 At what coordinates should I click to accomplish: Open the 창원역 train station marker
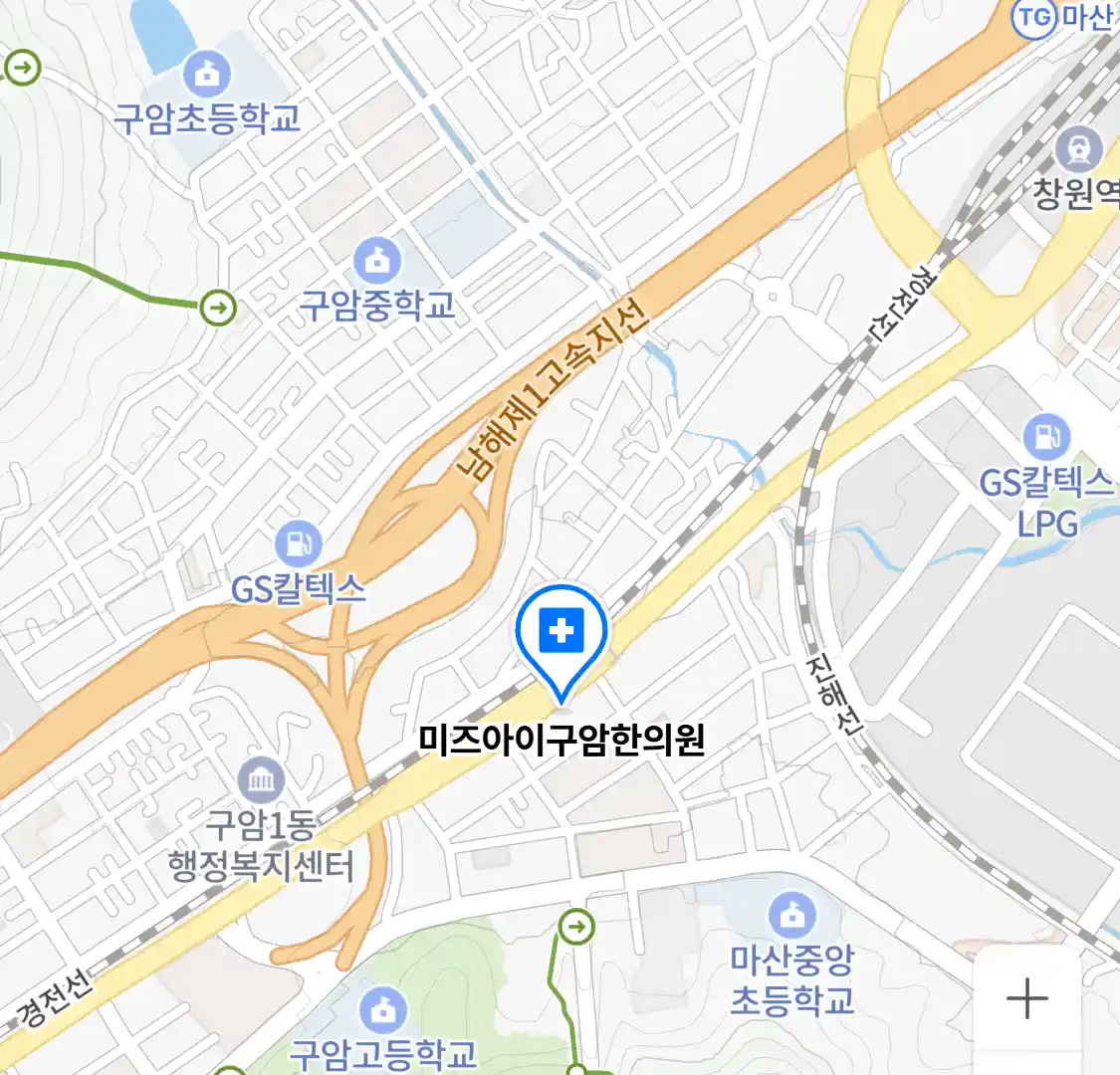pyautogui.click(x=1079, y=150)
